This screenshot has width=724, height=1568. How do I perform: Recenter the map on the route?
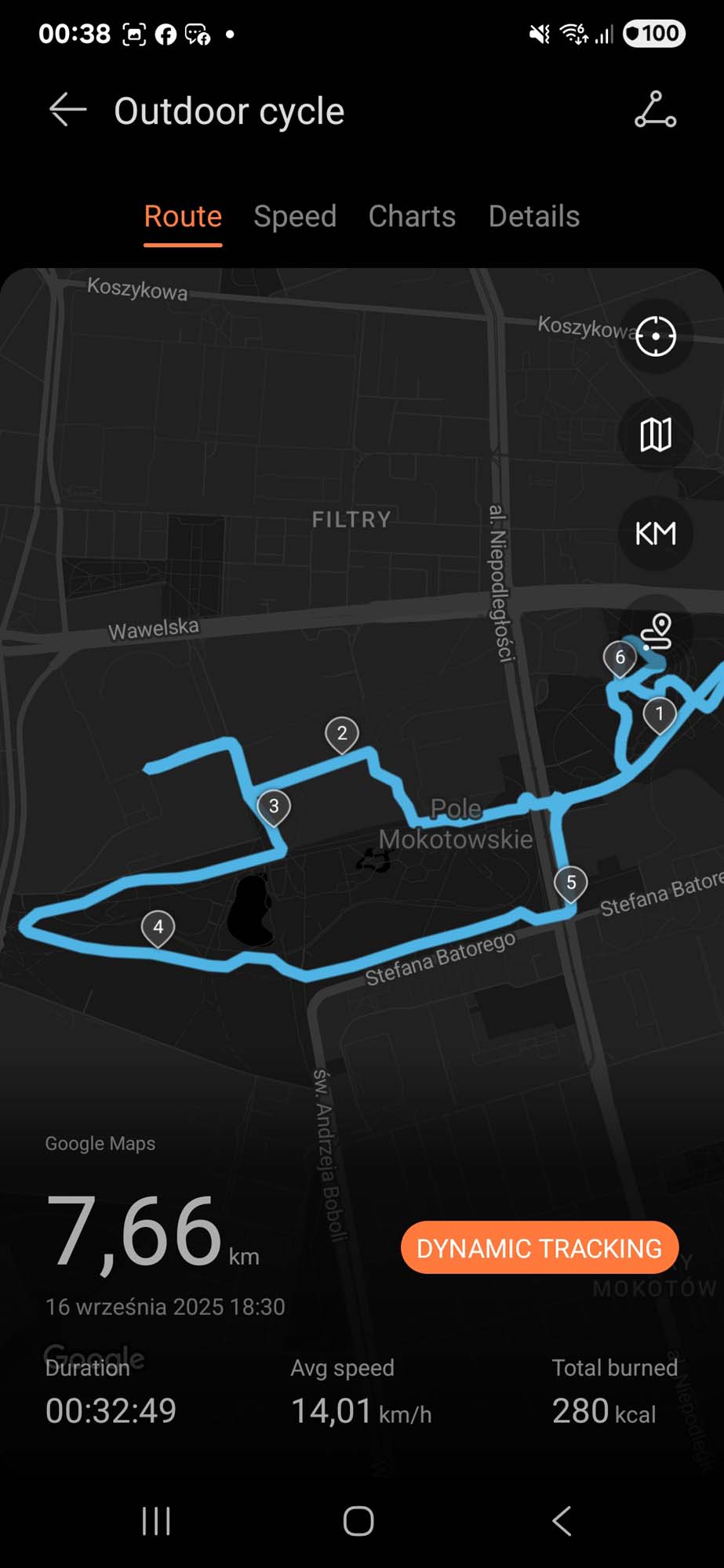[655, 337]
